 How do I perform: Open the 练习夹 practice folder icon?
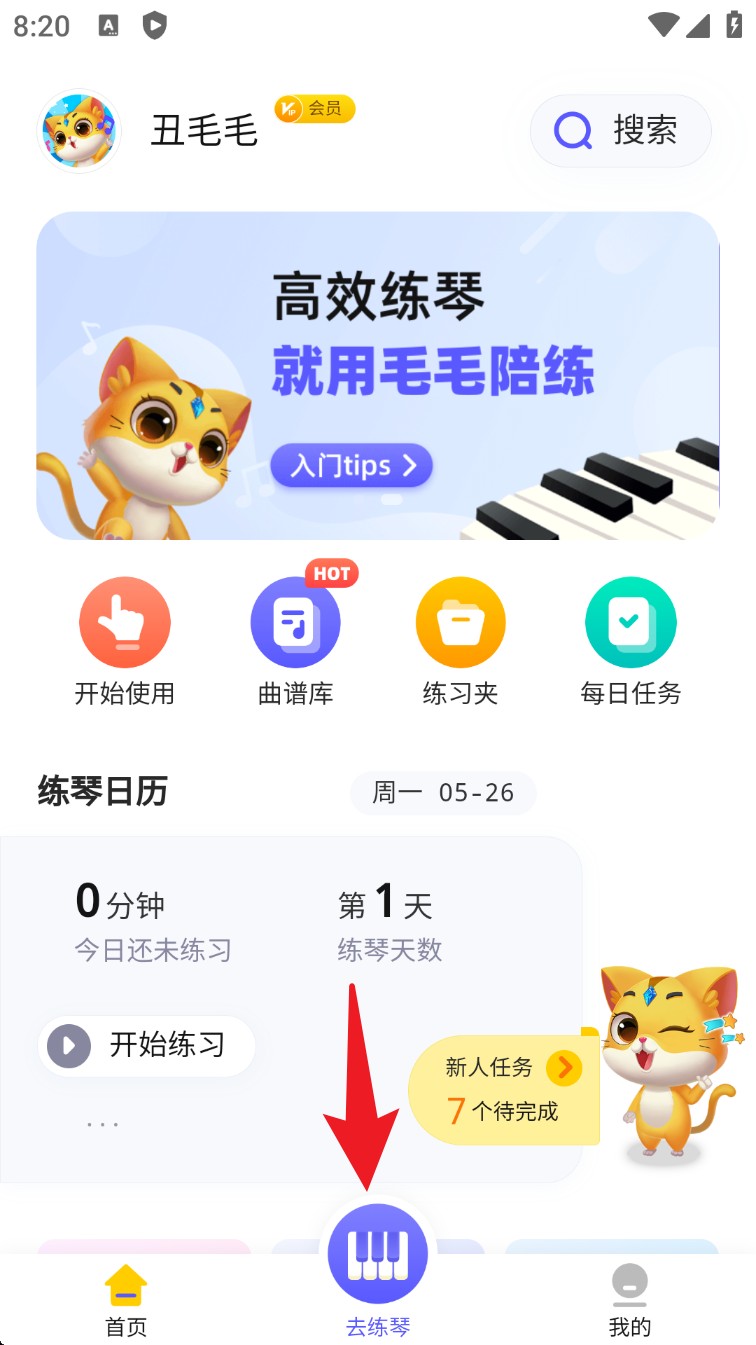pos(460,621)
